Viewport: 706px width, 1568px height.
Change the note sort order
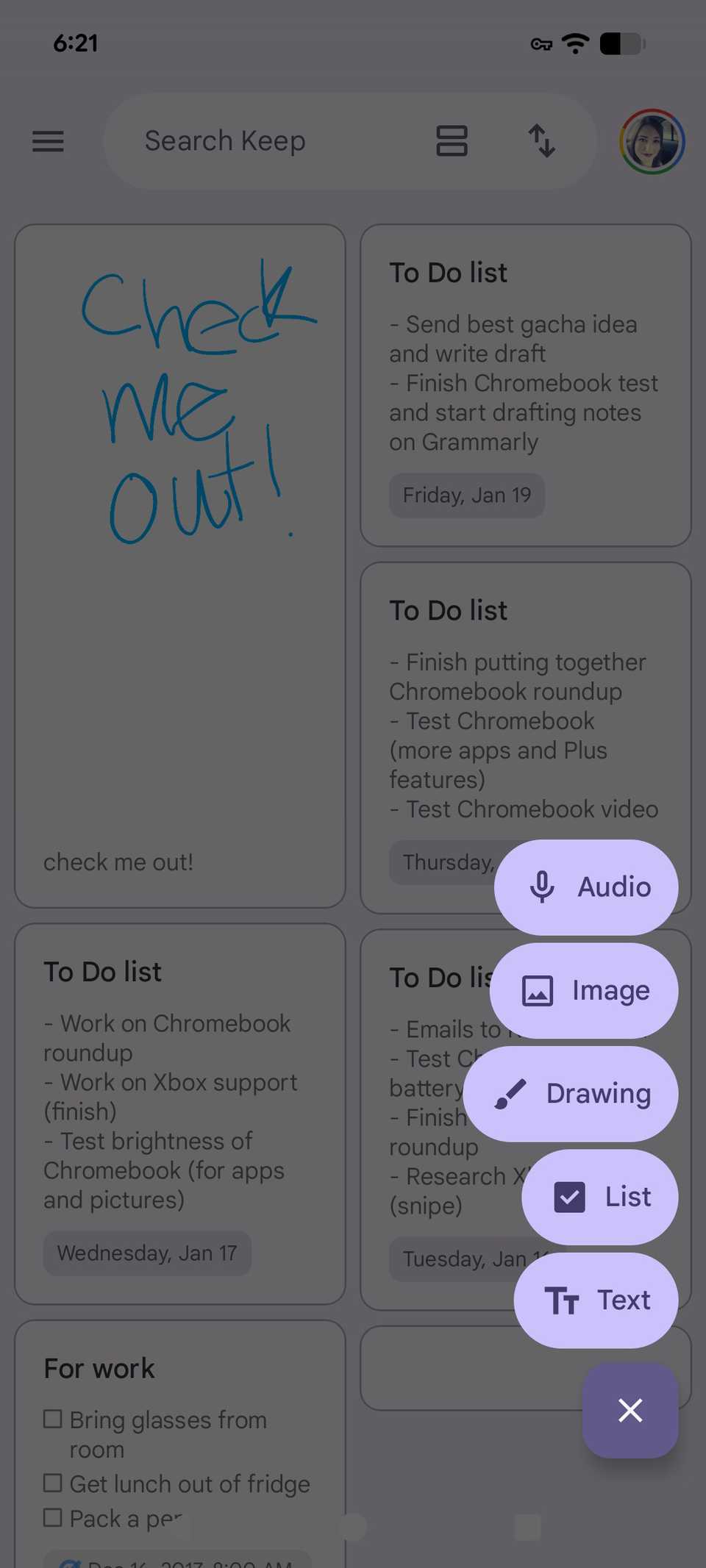(x=542, y=141)
